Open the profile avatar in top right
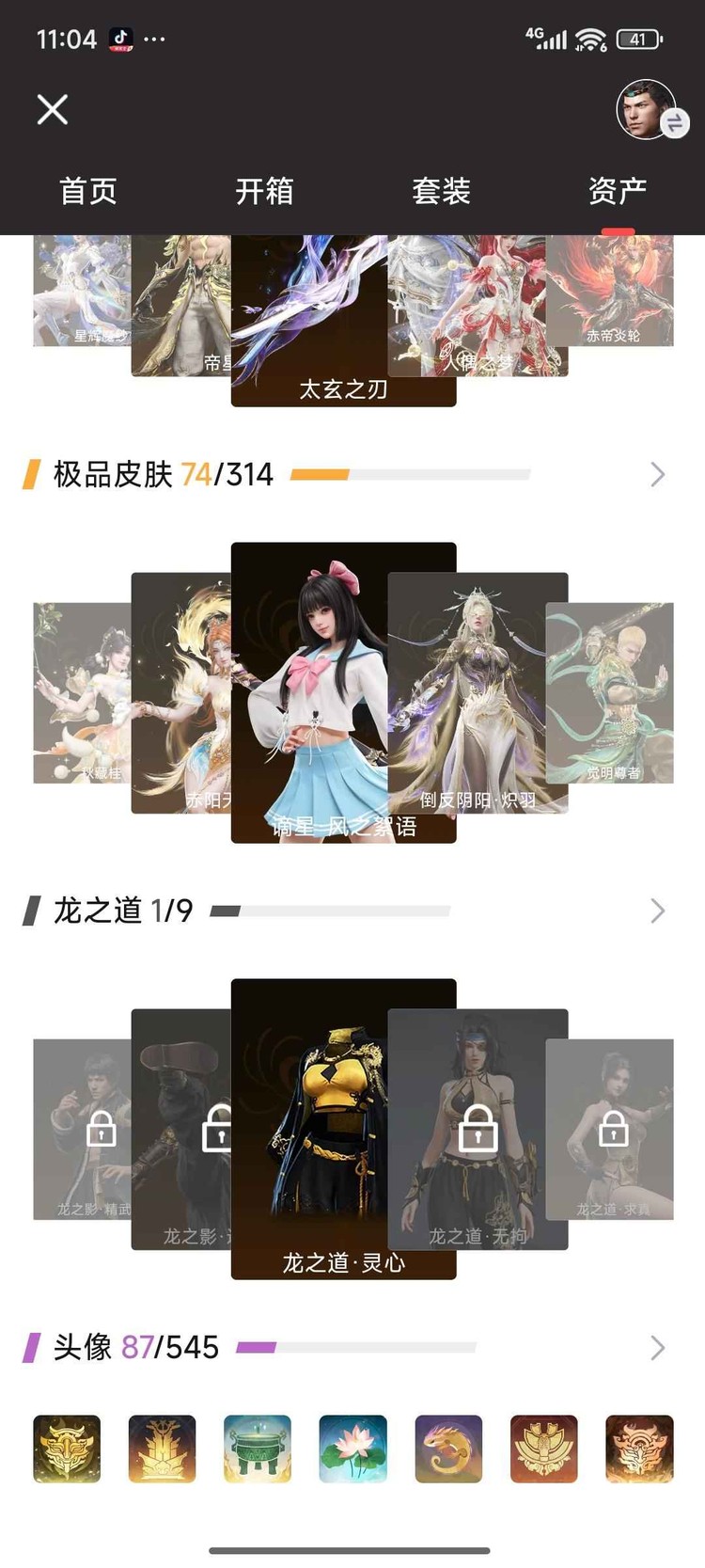 coord(645,110)
